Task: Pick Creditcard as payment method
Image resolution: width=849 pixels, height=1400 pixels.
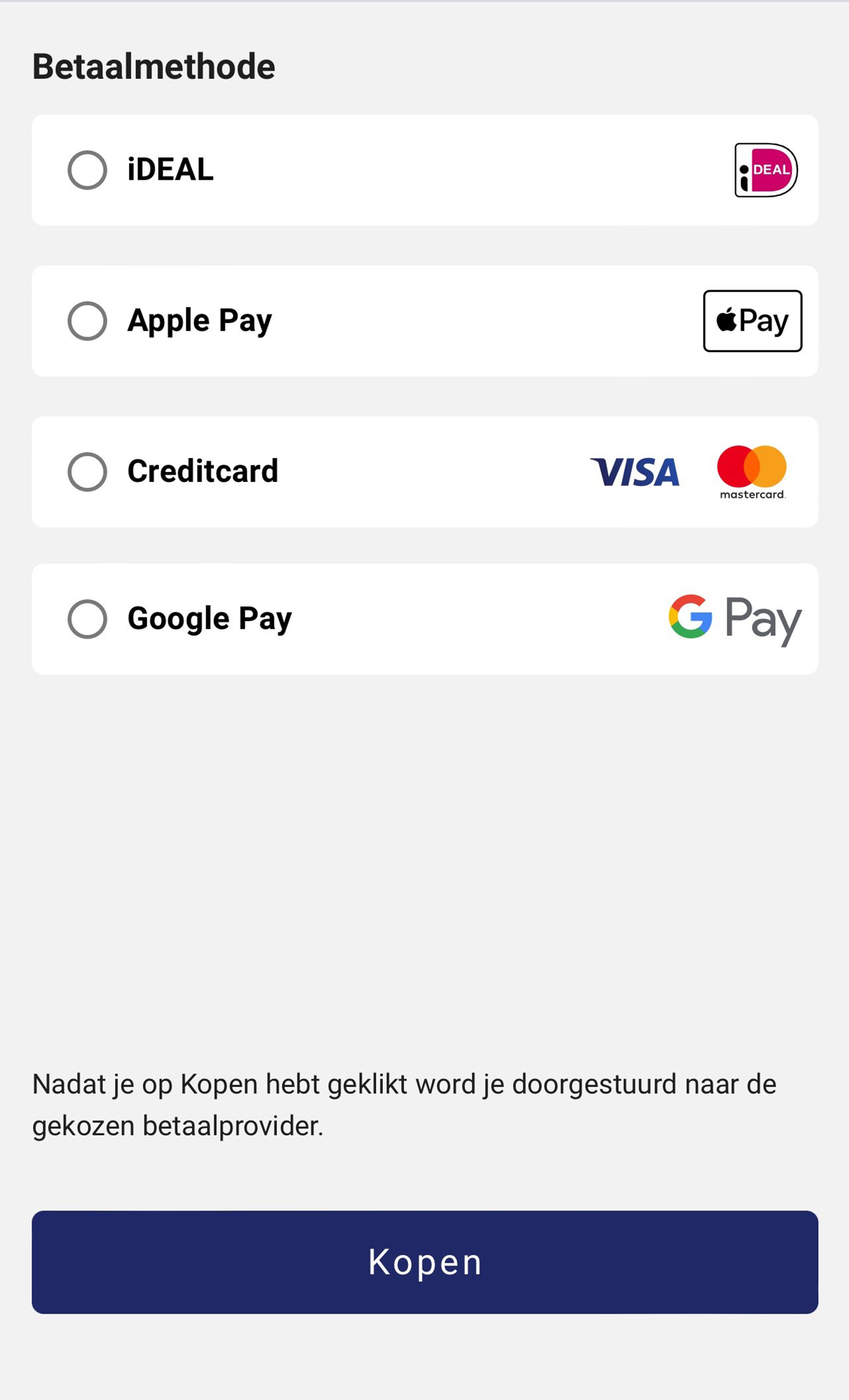Action: (x=87, y=472)
